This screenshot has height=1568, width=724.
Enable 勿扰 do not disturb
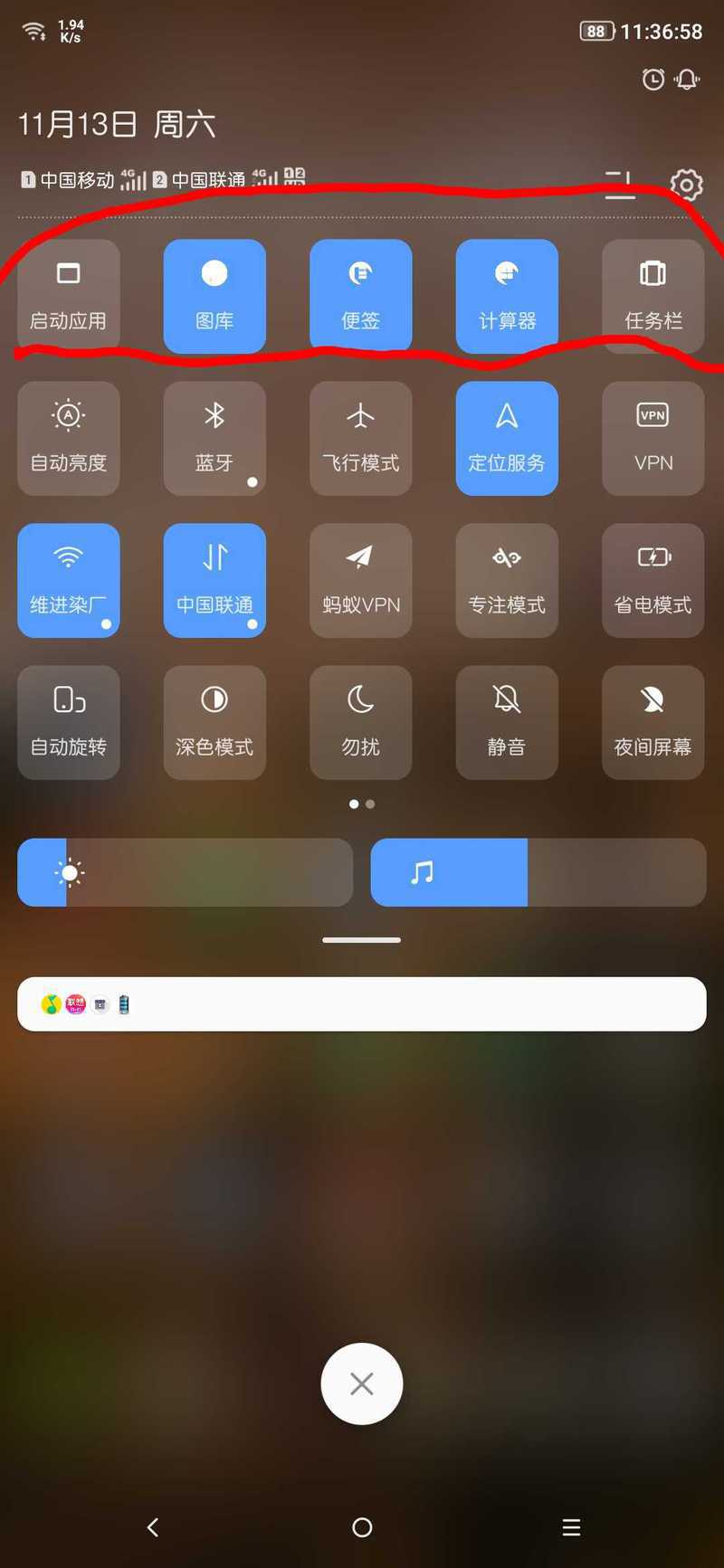361,722
